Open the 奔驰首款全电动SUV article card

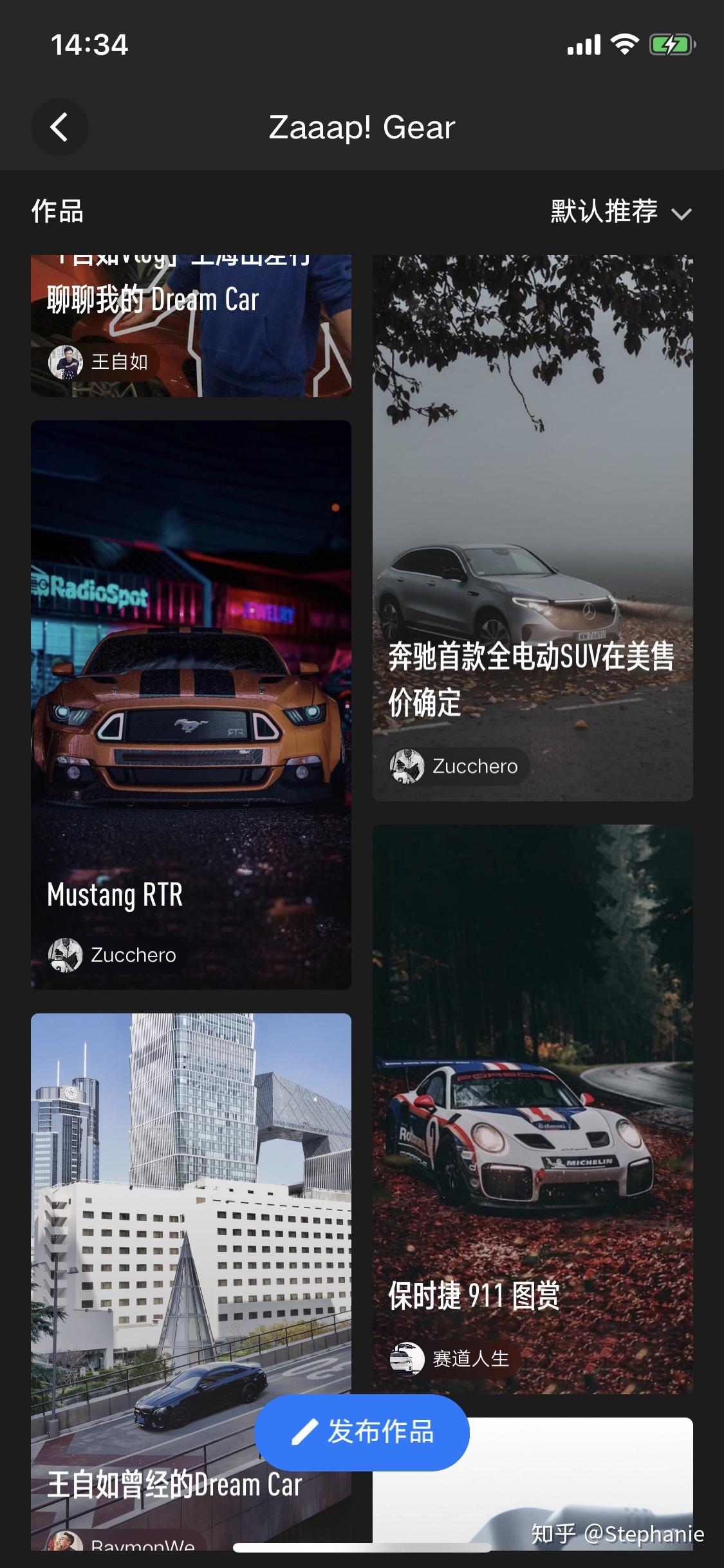[533, 515]
